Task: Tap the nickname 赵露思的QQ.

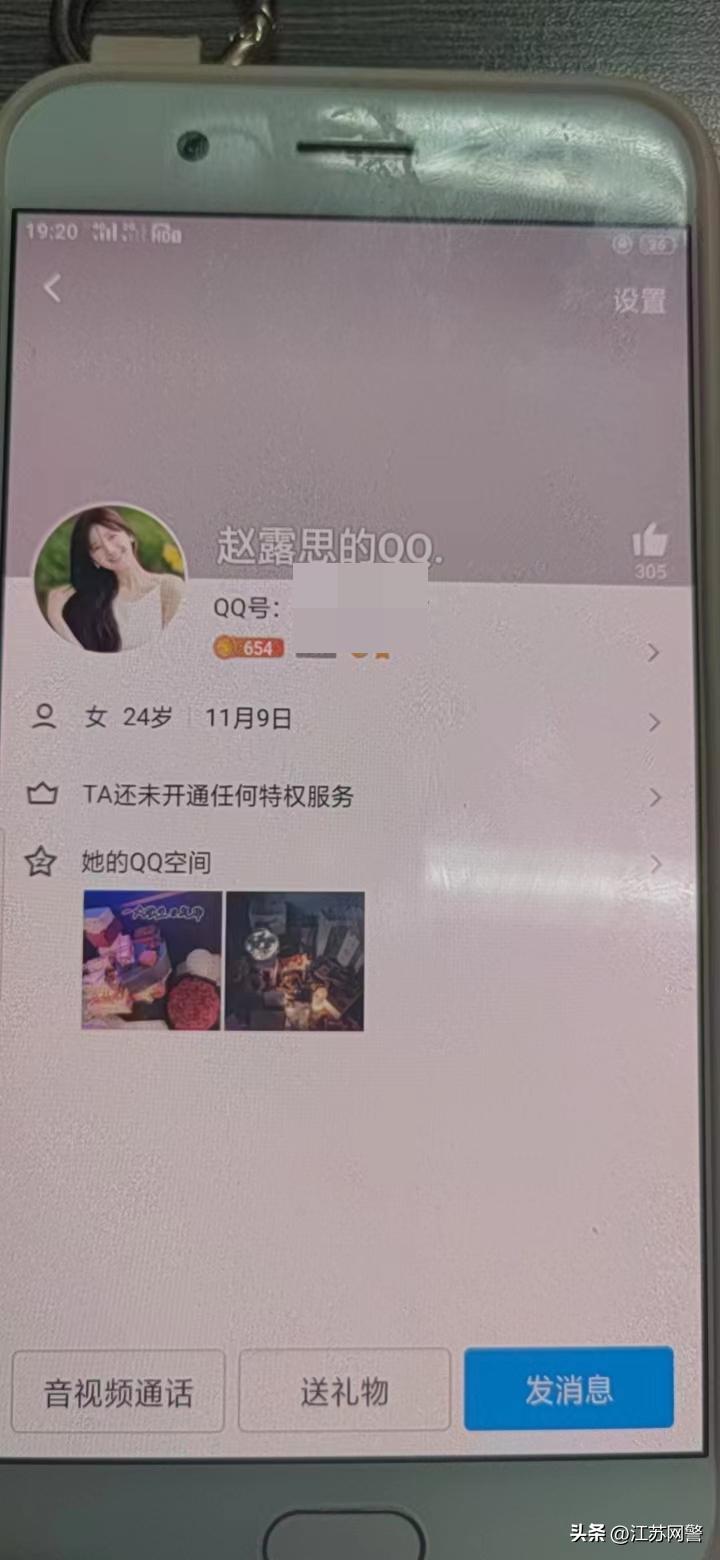Action: click(328, 547)
